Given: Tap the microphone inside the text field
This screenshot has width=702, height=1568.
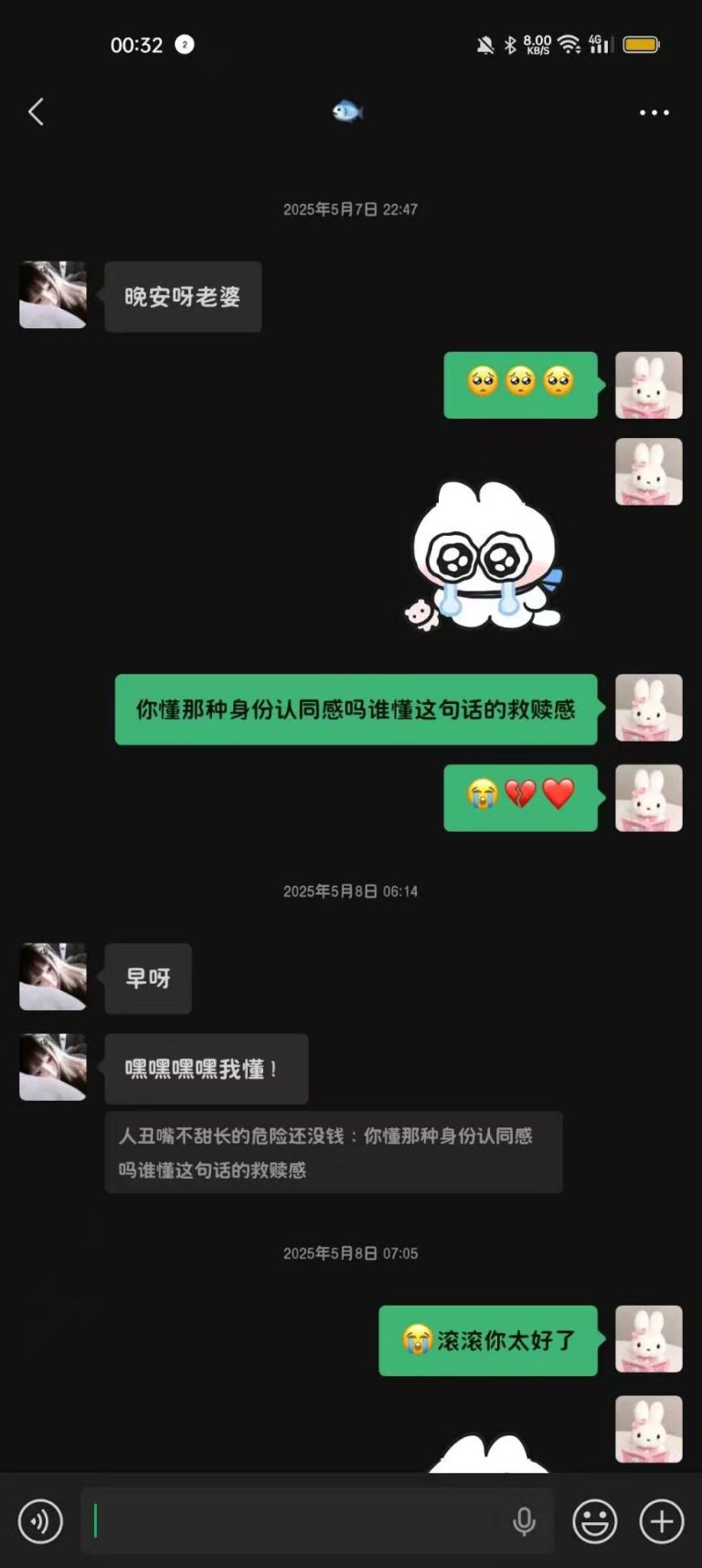Looking at the screenshot, I should [524, 1521].
